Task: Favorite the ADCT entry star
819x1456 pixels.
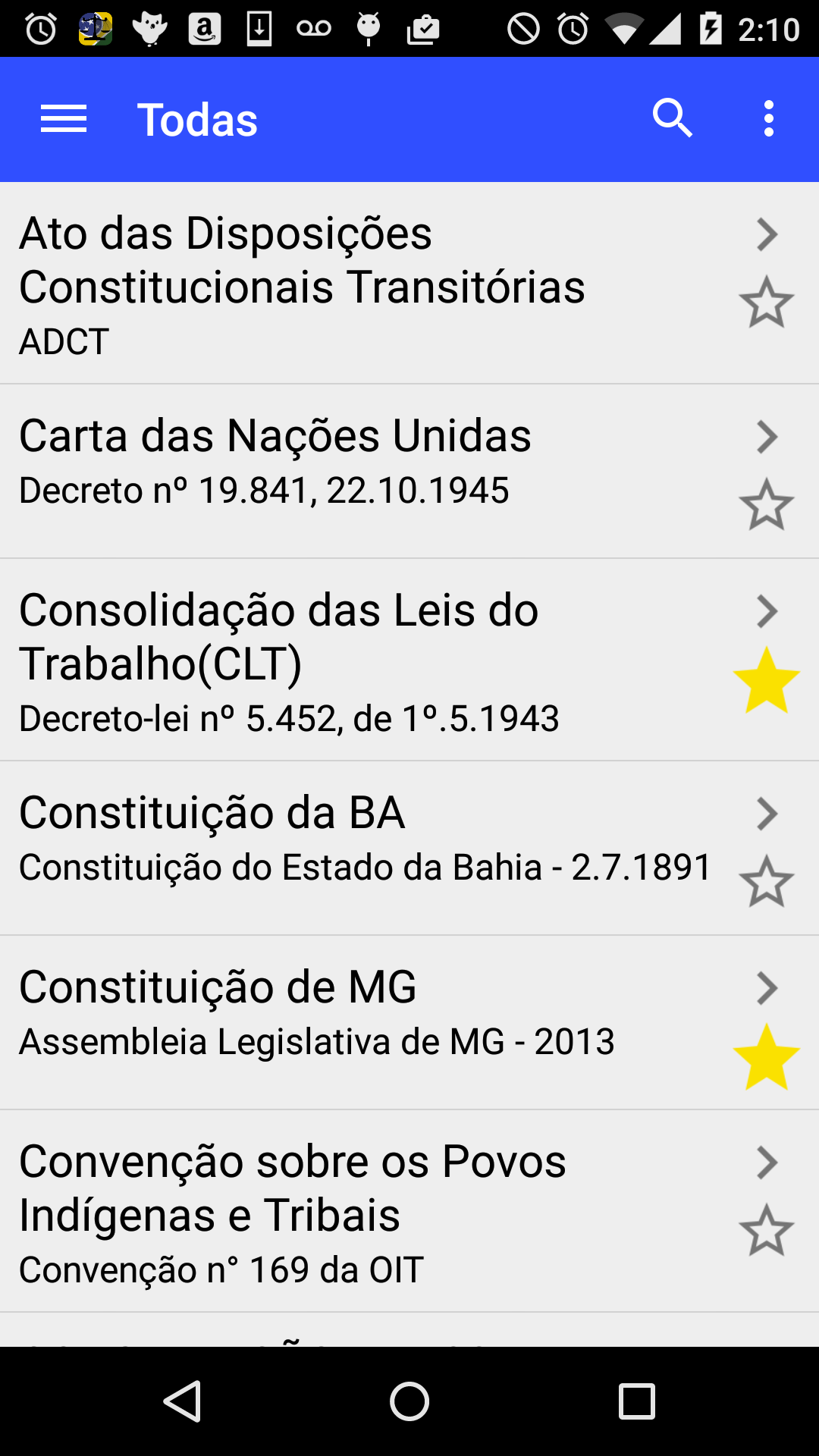Action: click(x=766, y=303)
